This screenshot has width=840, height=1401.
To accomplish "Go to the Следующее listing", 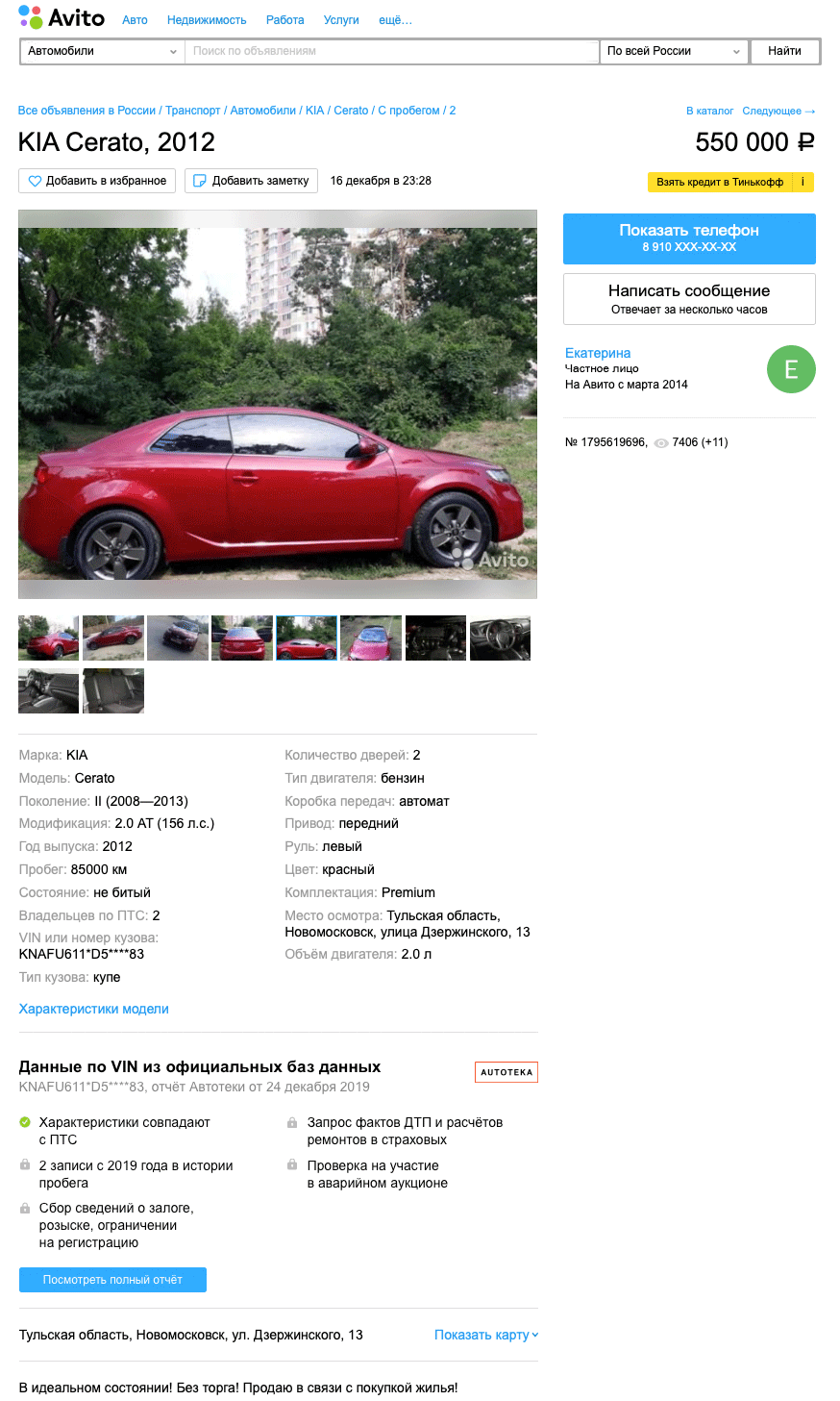I will [x=778, y=111].
